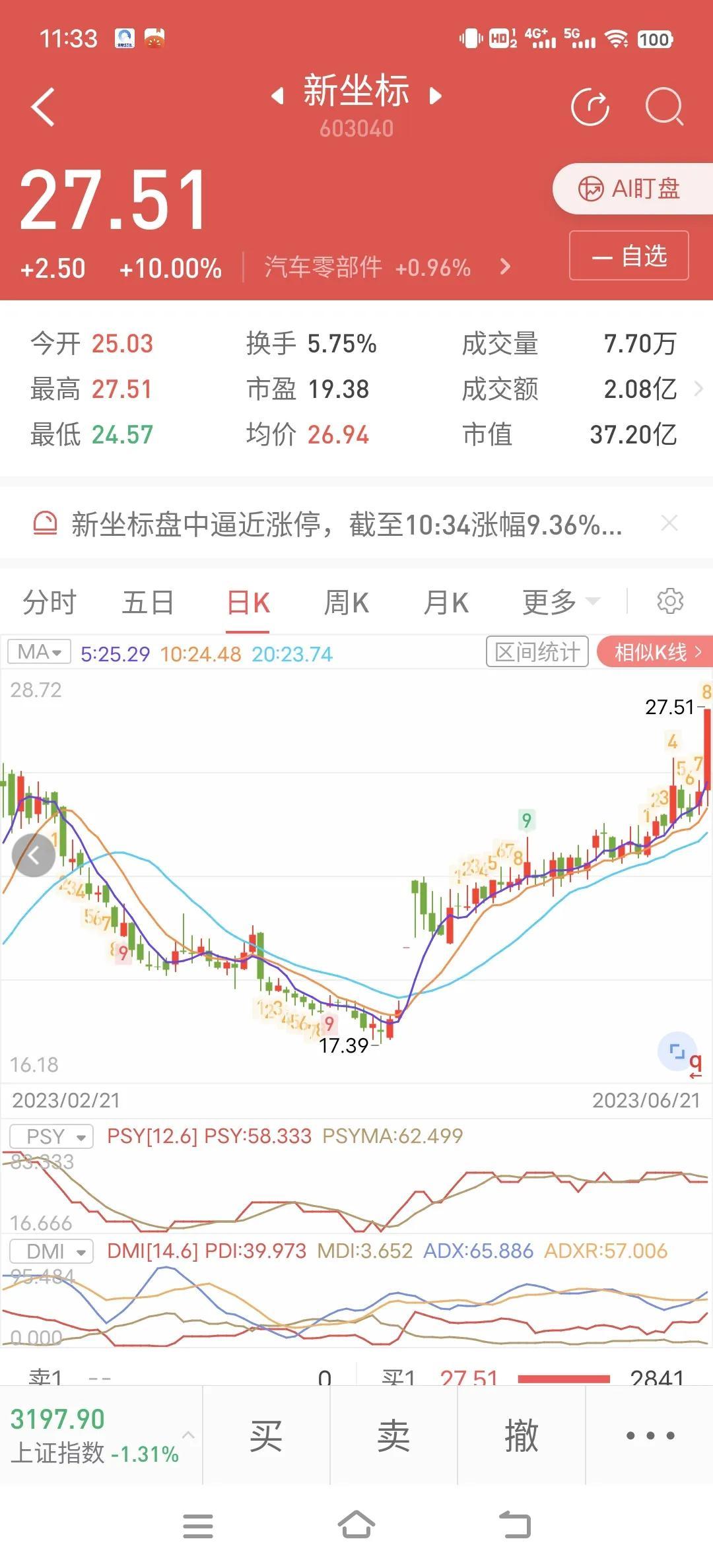Open the search magnifier icon
This screenshot has width=713, height=1568.
click(x=664, y=107)
